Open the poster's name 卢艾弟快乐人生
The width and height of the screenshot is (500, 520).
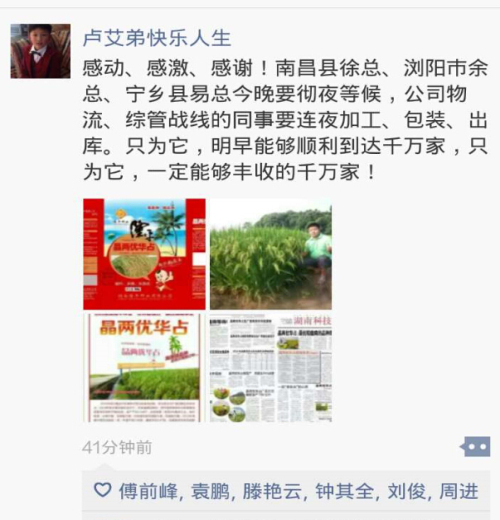point(157,38)
